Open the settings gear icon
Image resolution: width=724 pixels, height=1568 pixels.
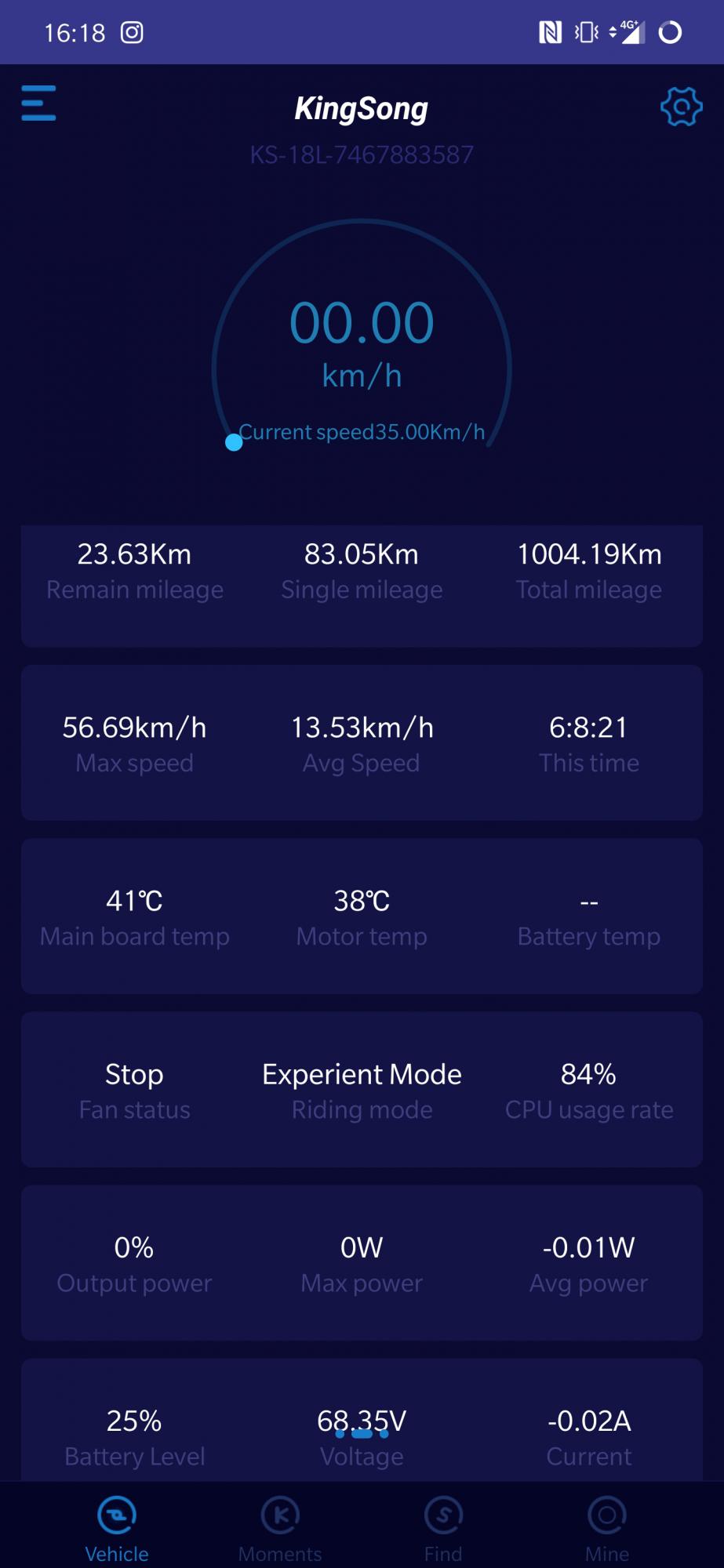(681, 106)
